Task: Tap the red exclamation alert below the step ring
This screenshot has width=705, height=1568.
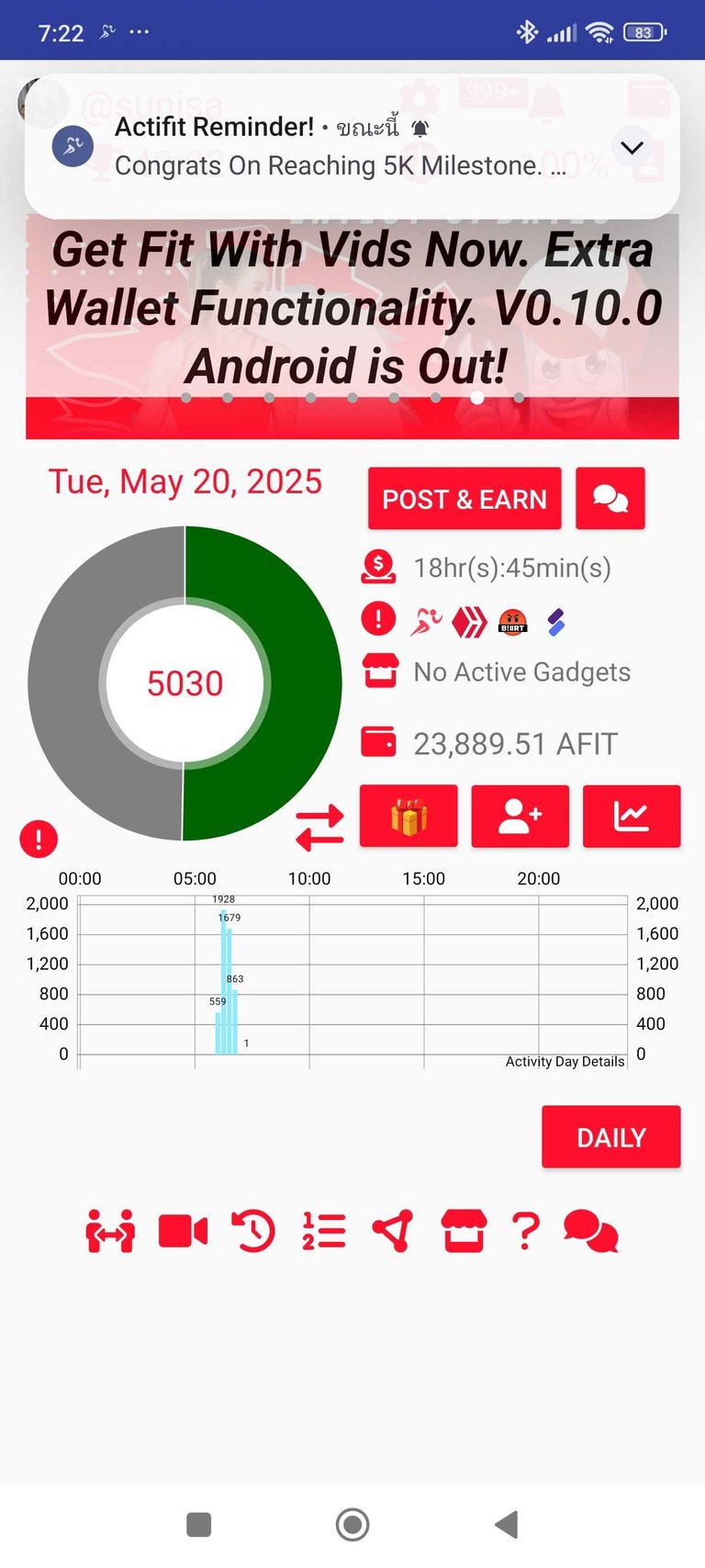Action: click(x=39, y=839)
